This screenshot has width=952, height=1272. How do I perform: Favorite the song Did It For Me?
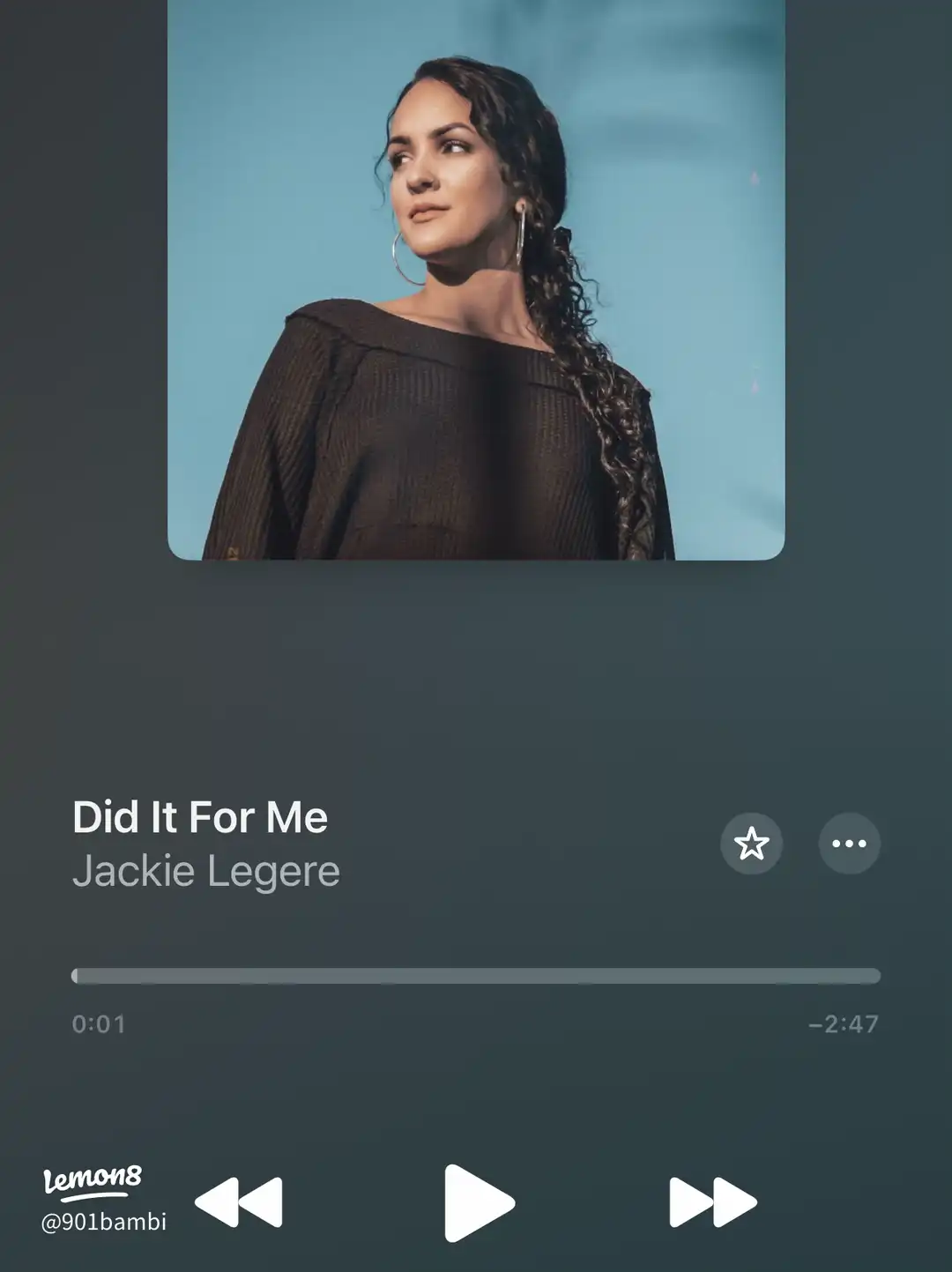coord(751,844)
